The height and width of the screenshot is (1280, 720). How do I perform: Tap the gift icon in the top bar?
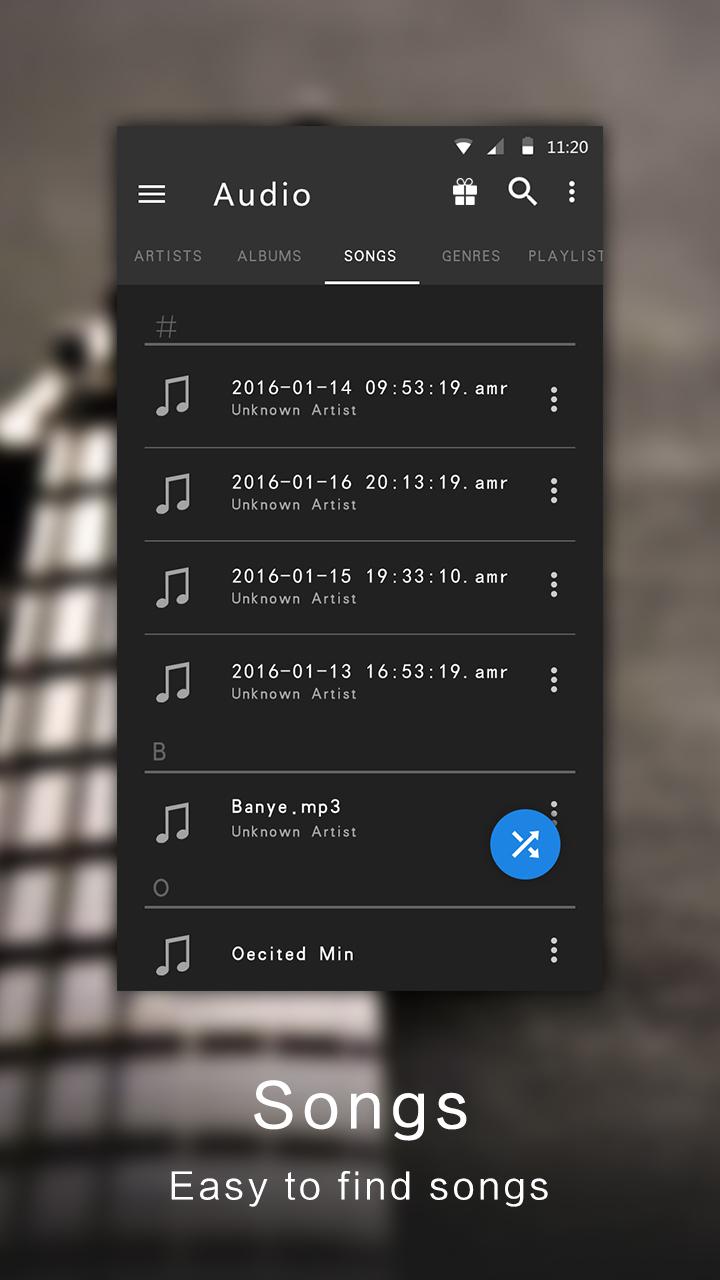click(464, 191)
